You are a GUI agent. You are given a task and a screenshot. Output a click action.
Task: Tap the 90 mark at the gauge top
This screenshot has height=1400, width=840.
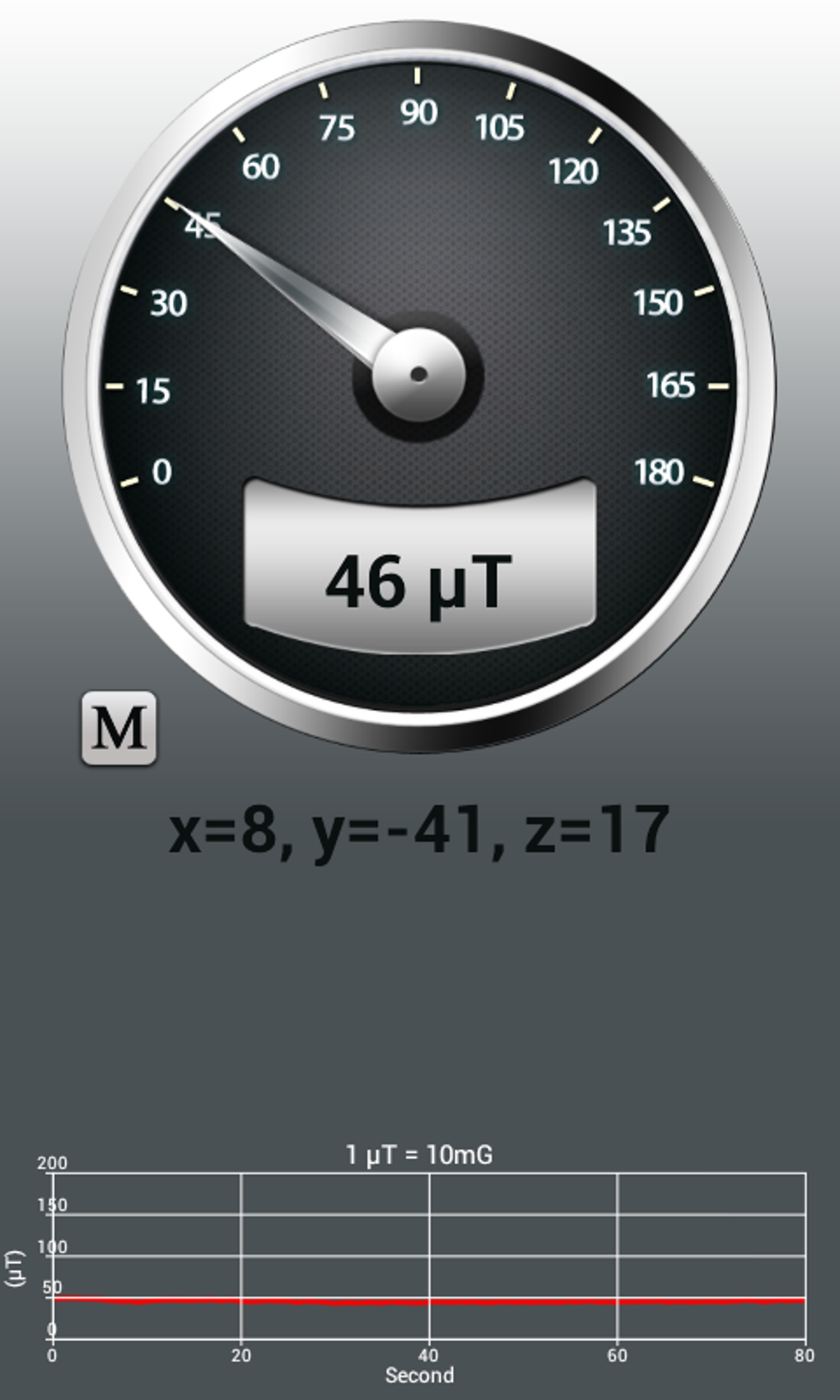[418, 111]
